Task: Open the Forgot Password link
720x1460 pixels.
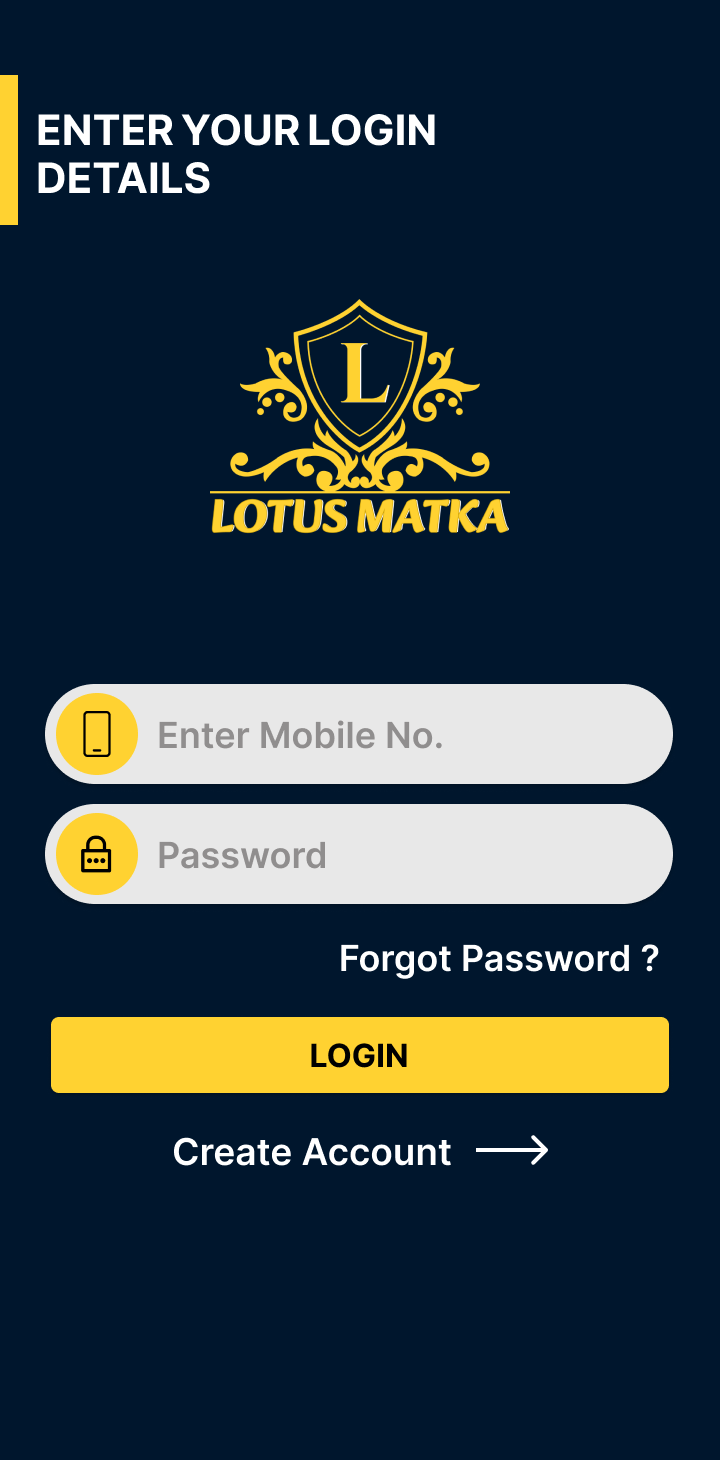Action: pos(498,959)
